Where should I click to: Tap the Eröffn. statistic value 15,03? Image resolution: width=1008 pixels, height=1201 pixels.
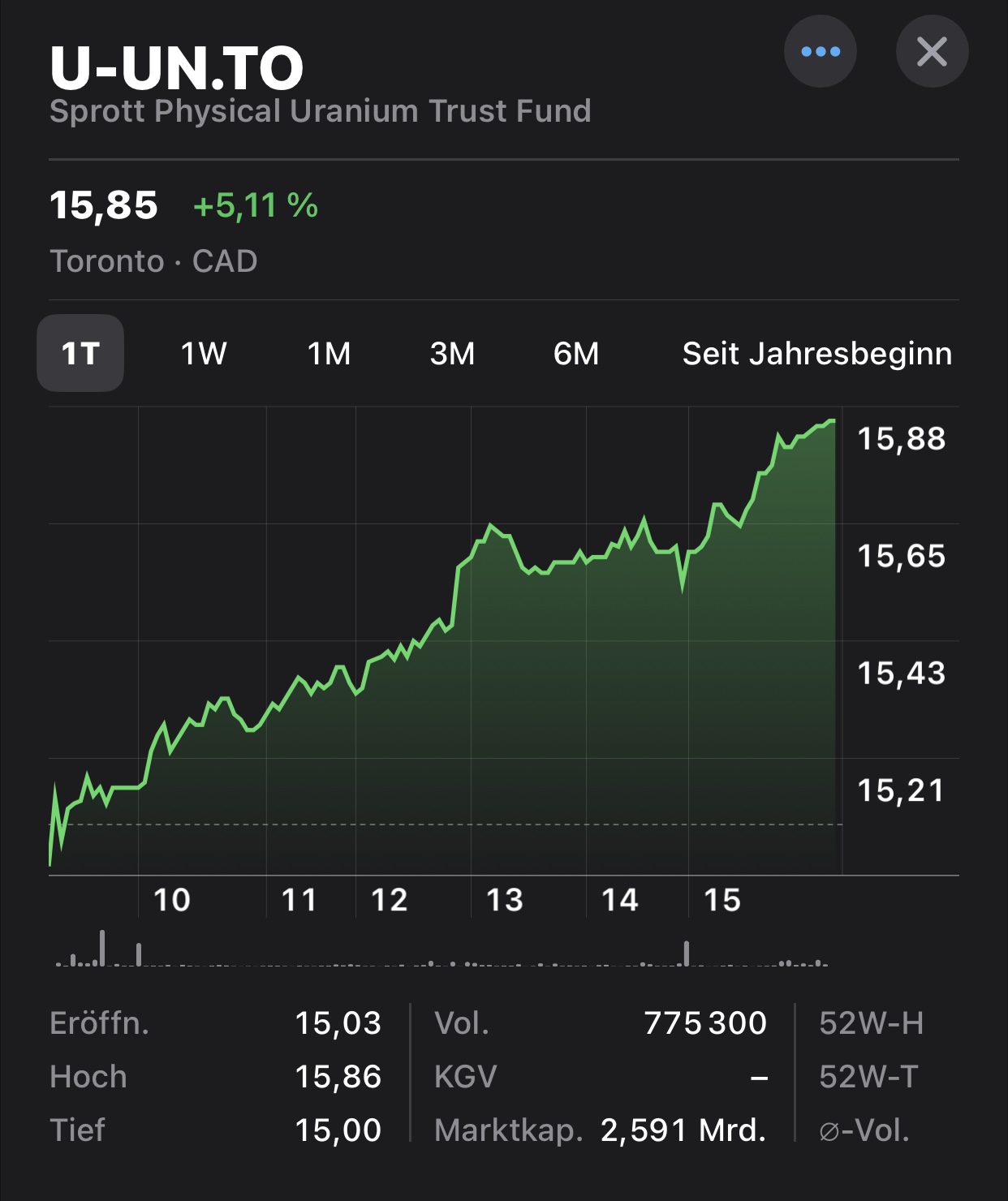(339, 1024)
